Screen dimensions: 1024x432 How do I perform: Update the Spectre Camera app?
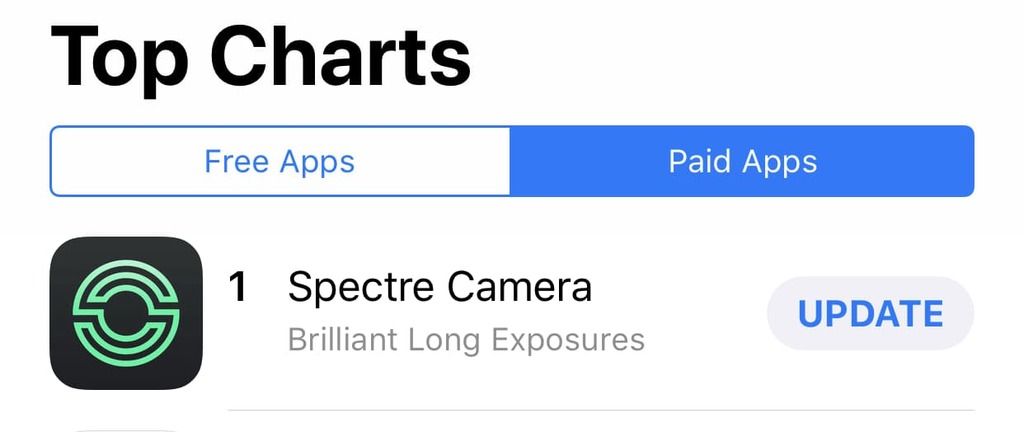point(870,314)
